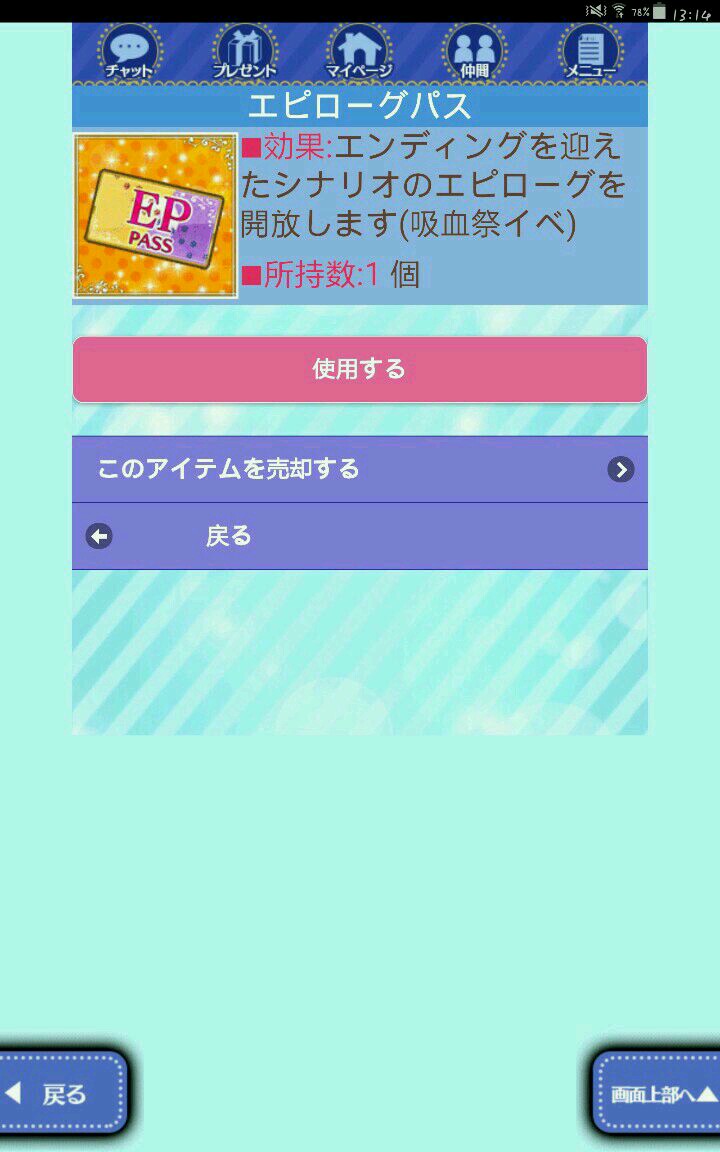Viewport: 720px width, 1152px height.
Task: Tap the 戻る row with left arrow
Action: [359, 536]
